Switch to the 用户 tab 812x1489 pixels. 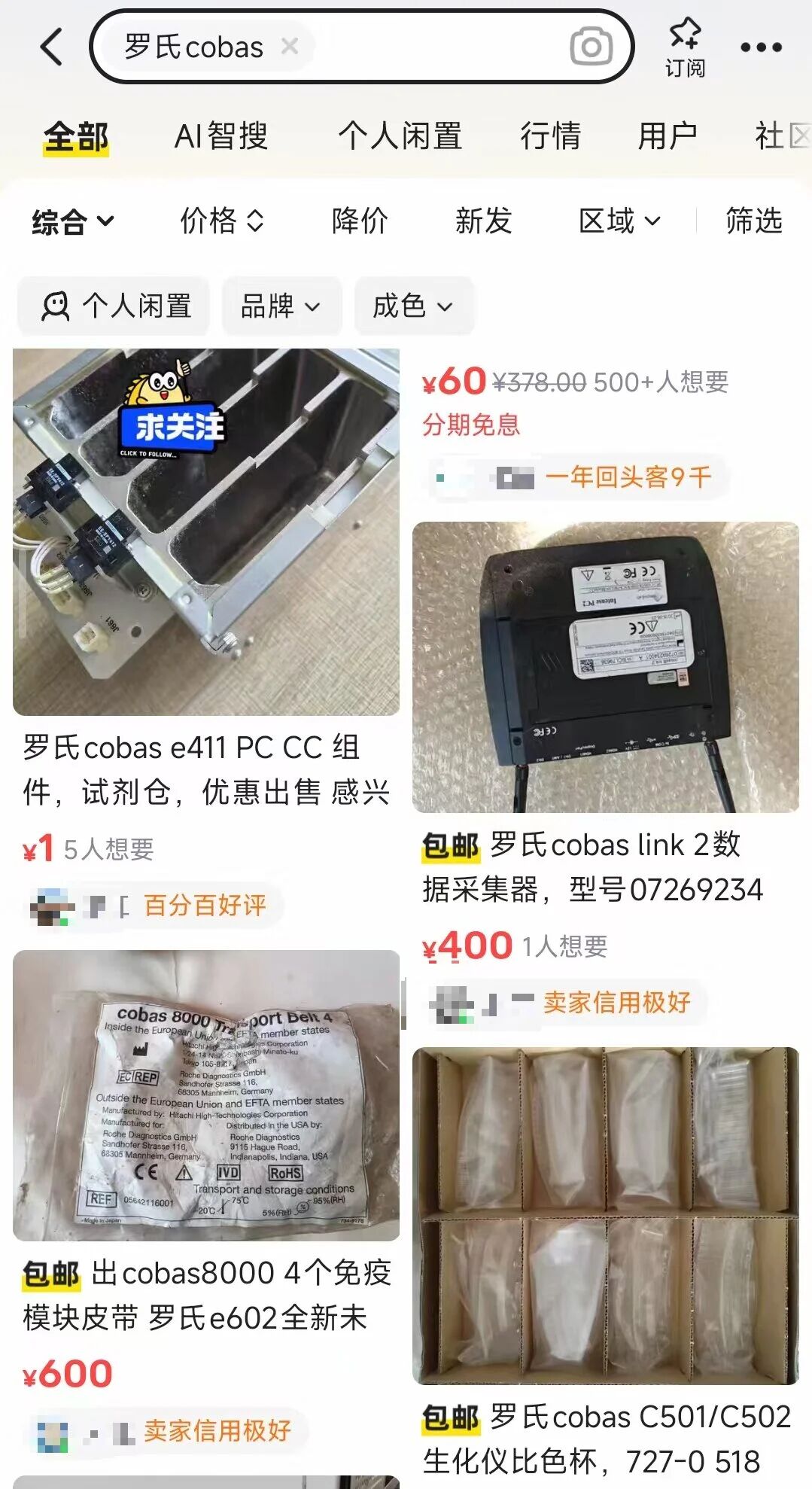pyautogui.click(x=668, y=136)
